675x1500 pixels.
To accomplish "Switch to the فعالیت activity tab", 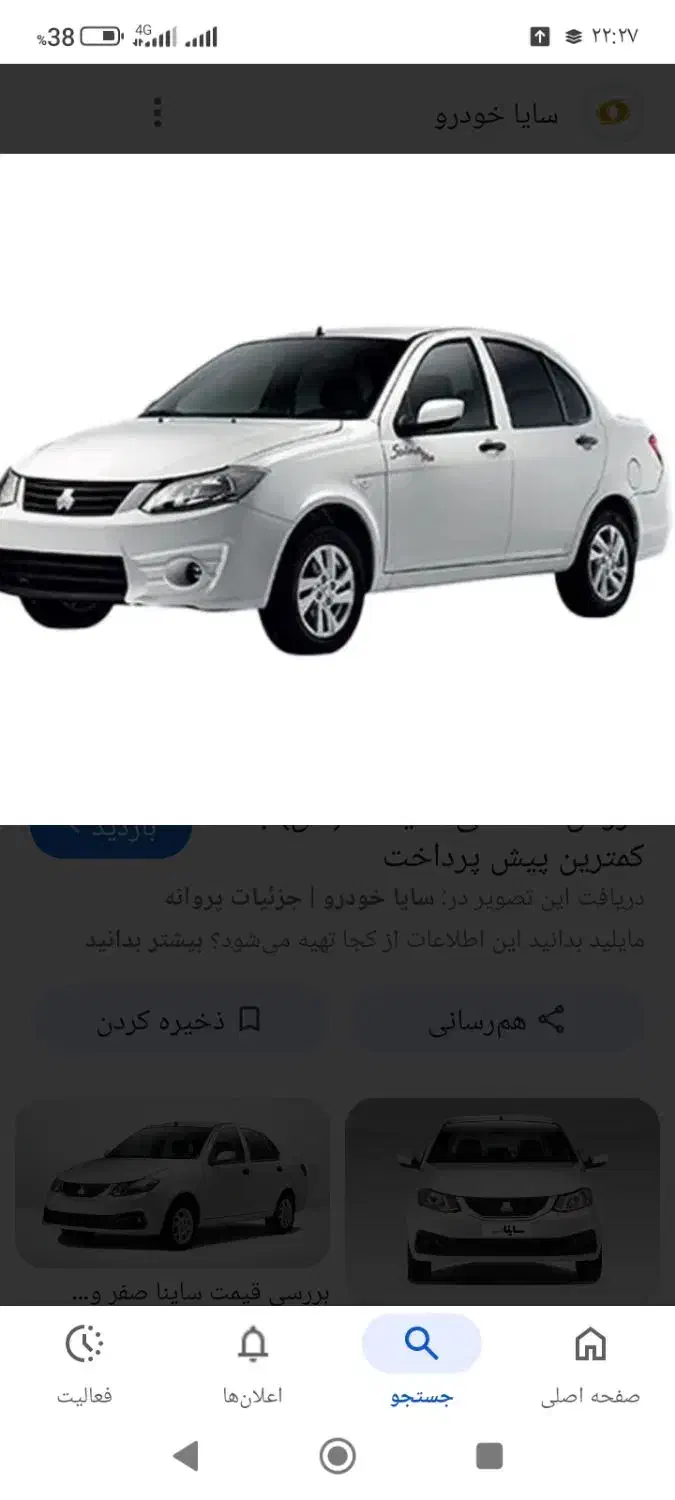I will (85, 1363).
